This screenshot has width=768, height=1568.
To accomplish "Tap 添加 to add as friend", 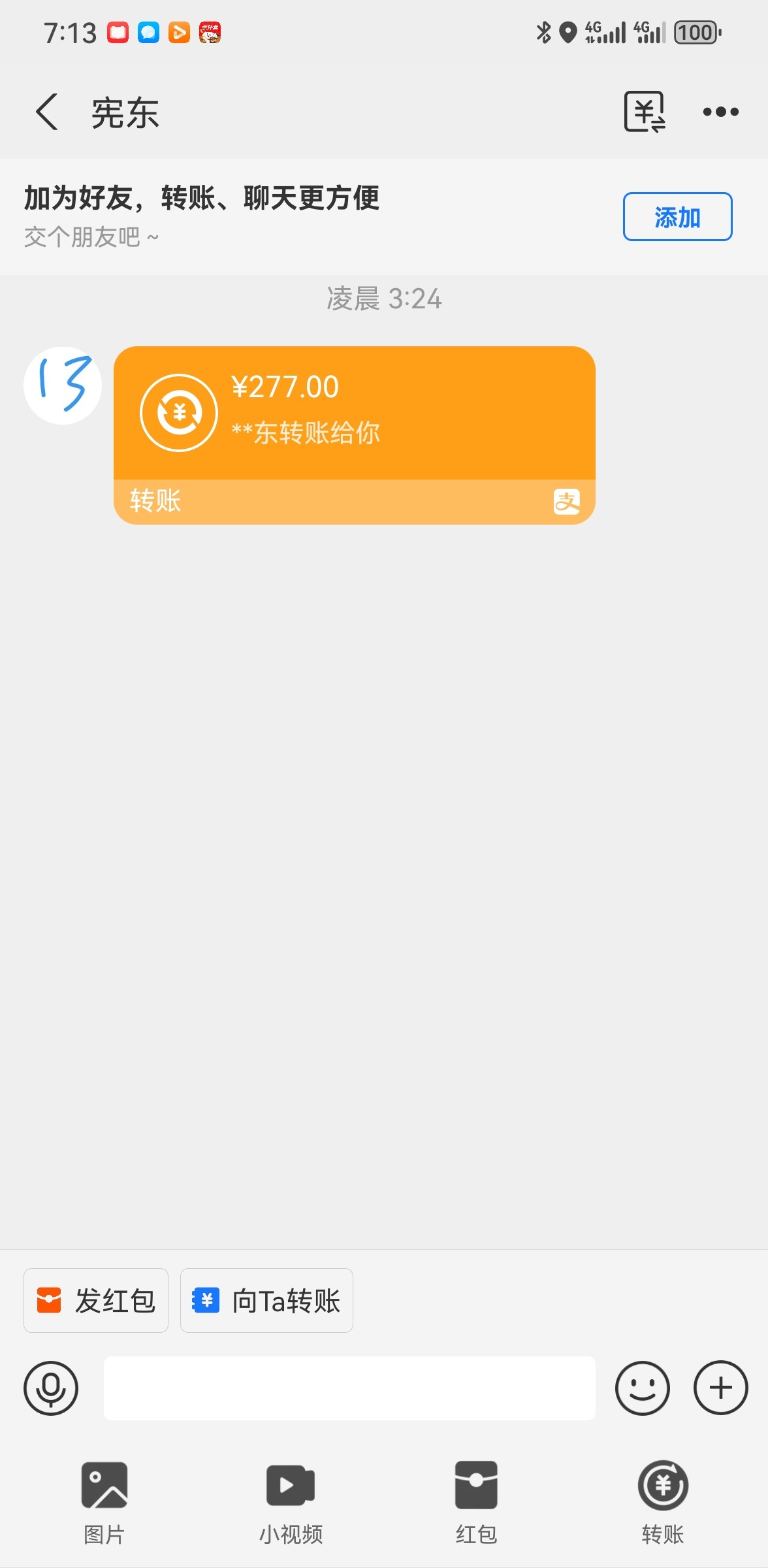I will click(677, 217).
